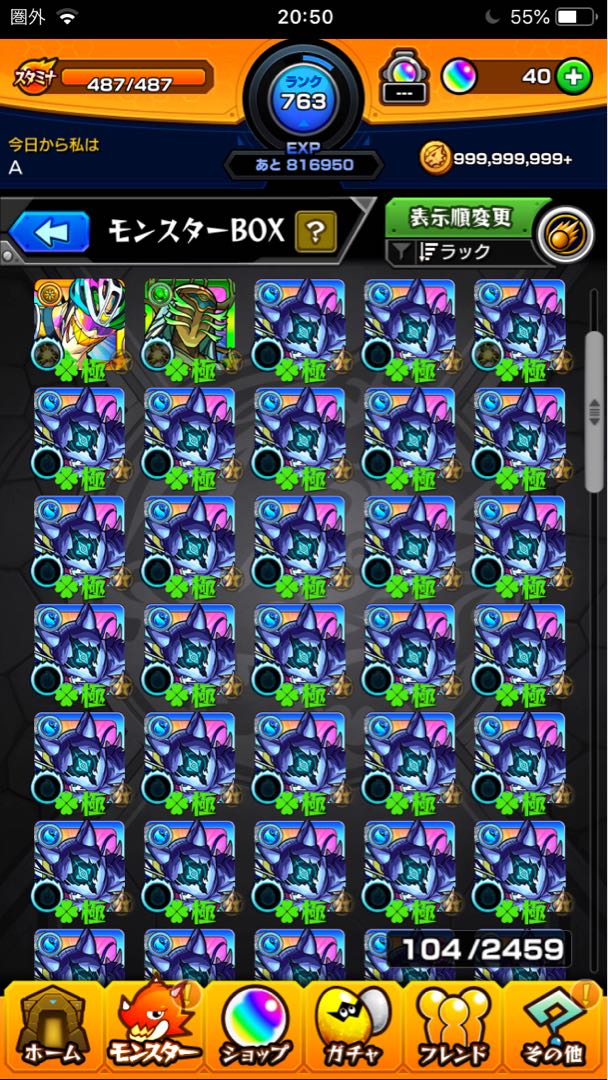Viewport: 608px width, 1080px height.
Task: Add orbs with the green plus button
Action: [x=574, y=76]
